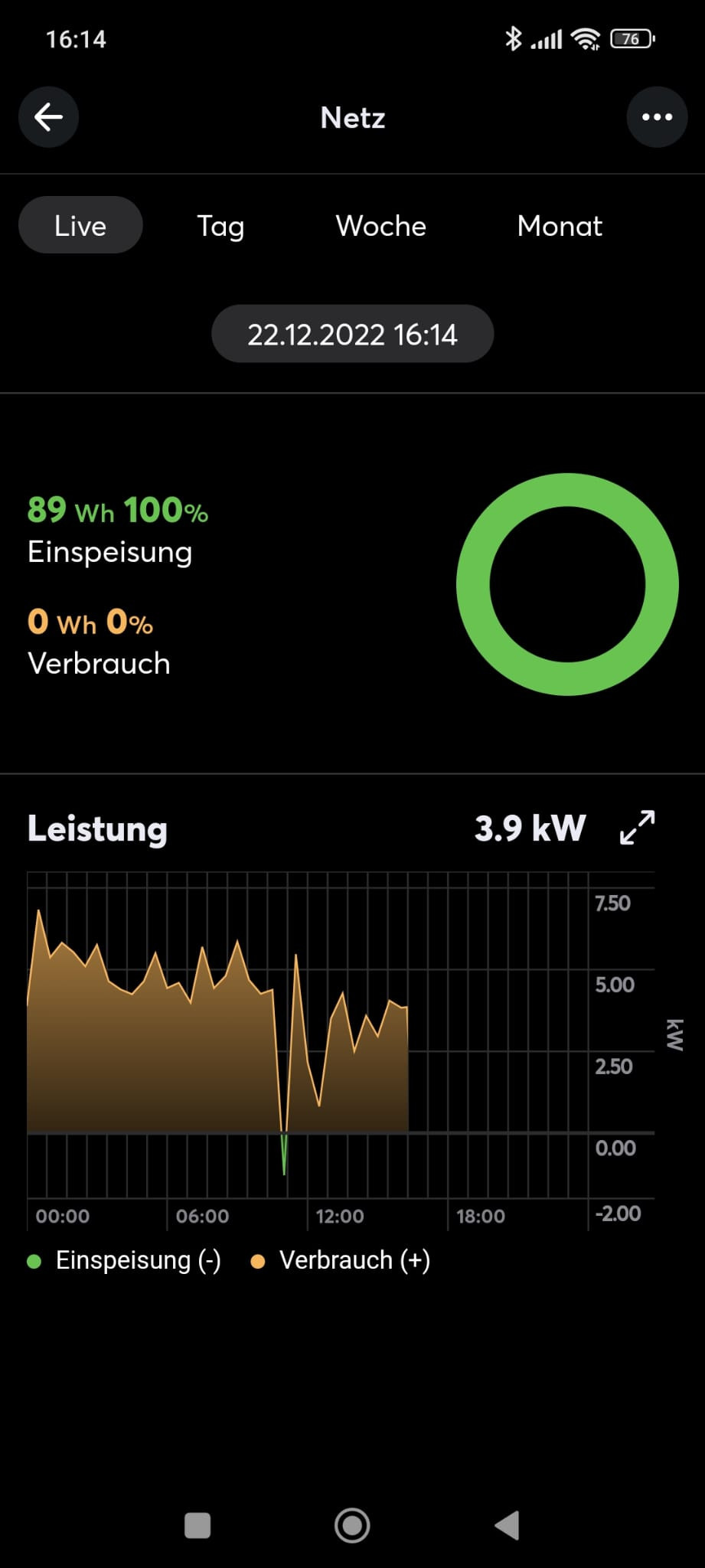
Task: Open recent apps with the square button
Action: pyautogui.click(x=197, y=1525)
